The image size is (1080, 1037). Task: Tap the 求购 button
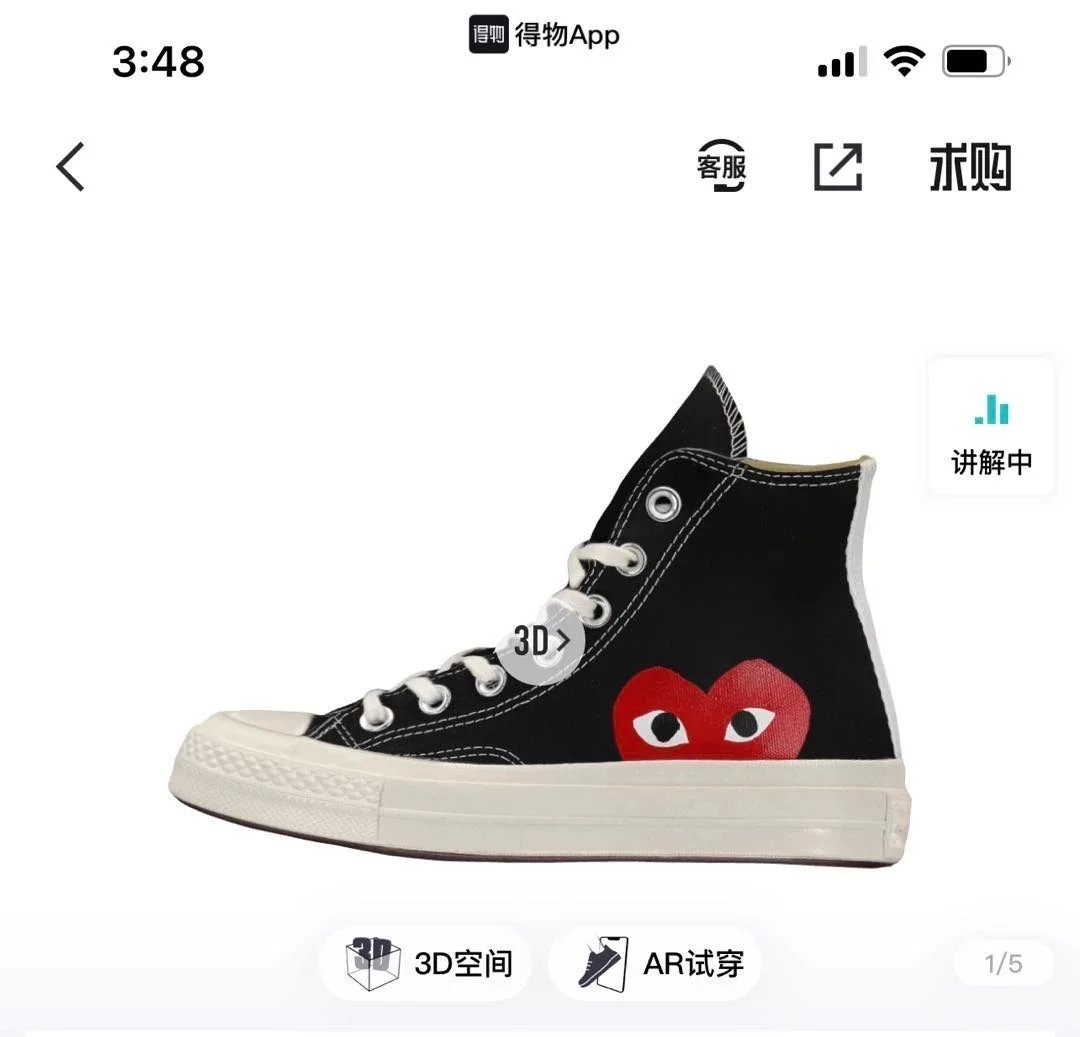(970, 167)
